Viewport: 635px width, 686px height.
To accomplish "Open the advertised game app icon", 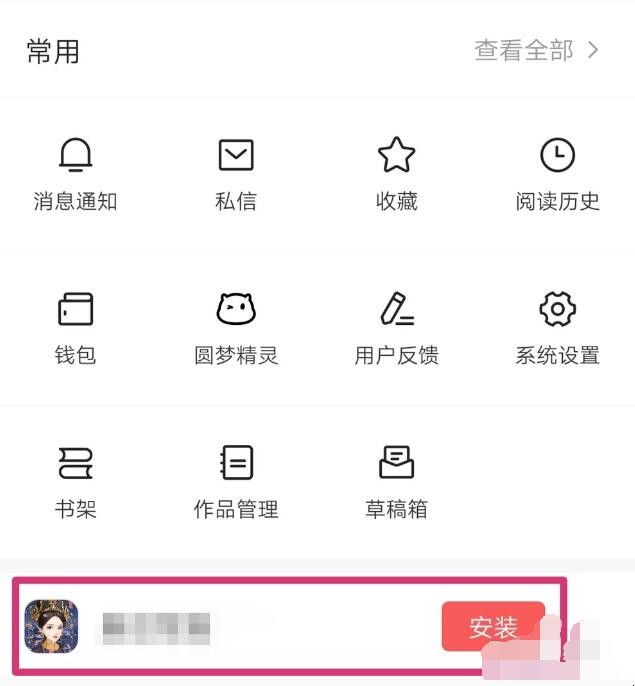I will point(52,627).
